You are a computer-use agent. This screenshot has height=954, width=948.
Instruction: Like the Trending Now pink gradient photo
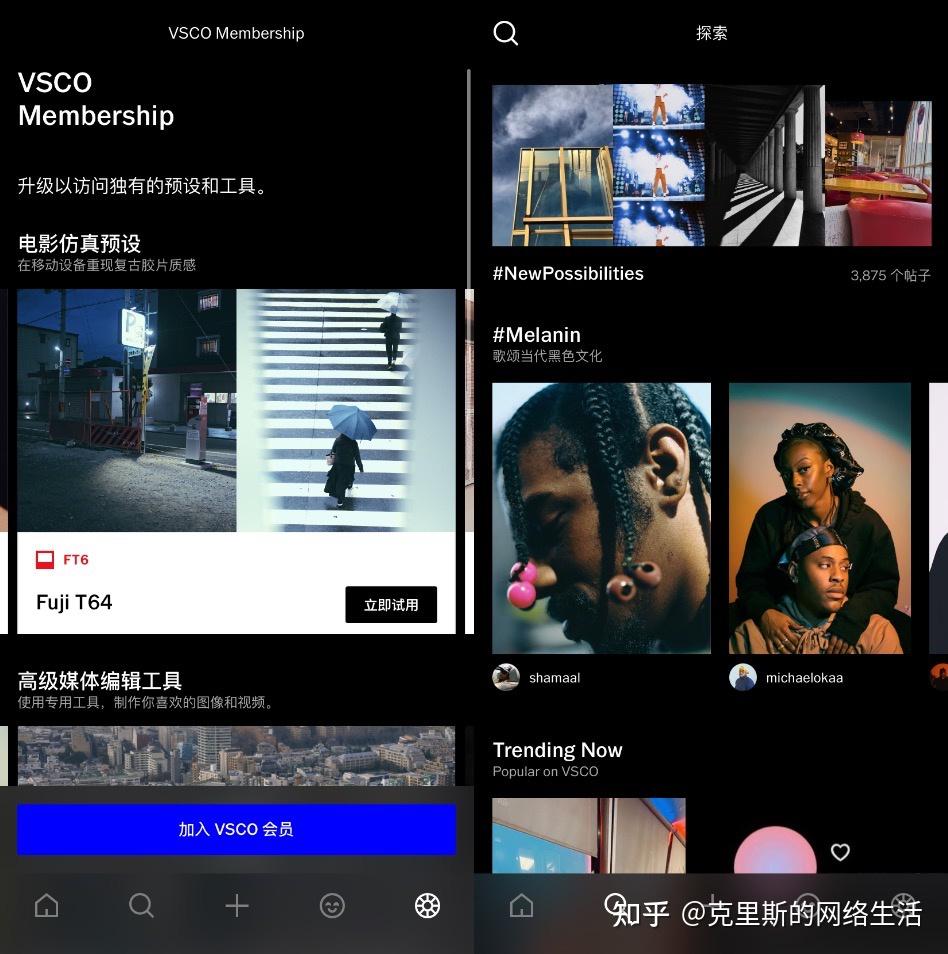click(x=840, y=852)
